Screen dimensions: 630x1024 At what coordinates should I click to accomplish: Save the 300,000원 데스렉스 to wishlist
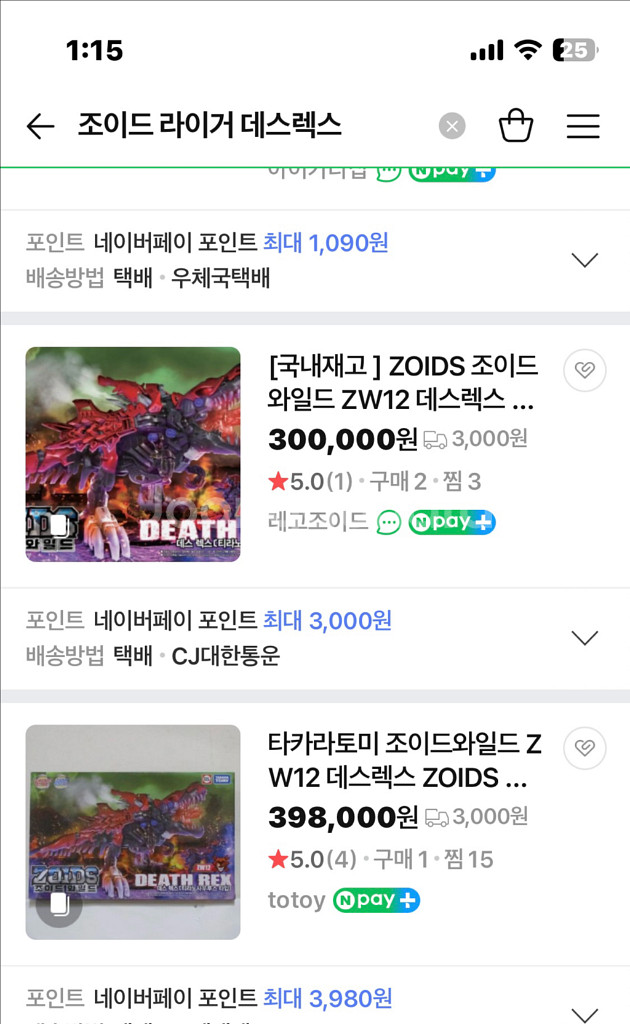[585, 371]
